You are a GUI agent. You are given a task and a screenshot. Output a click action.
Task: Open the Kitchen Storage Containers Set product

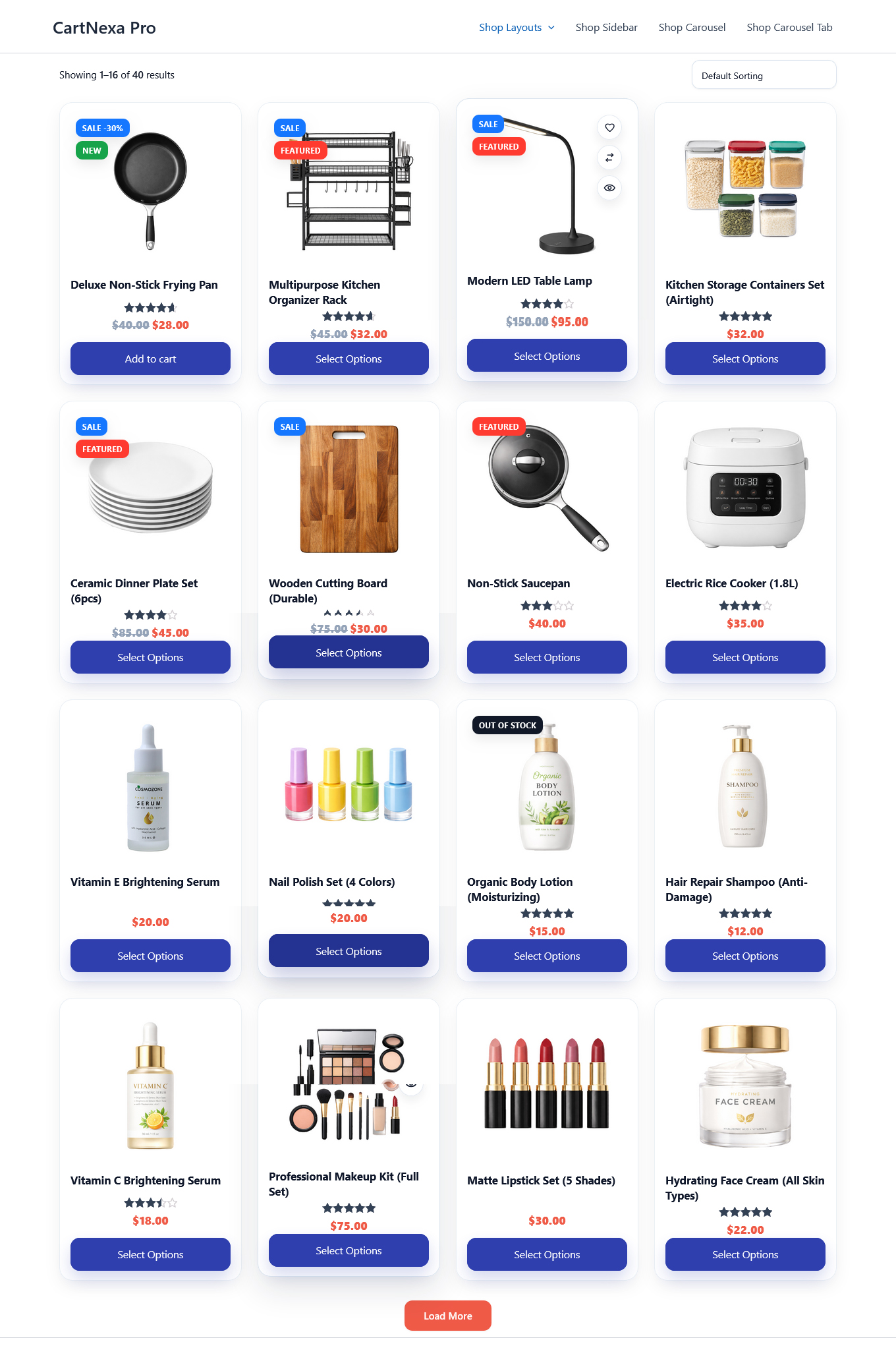tap(744, 292)
